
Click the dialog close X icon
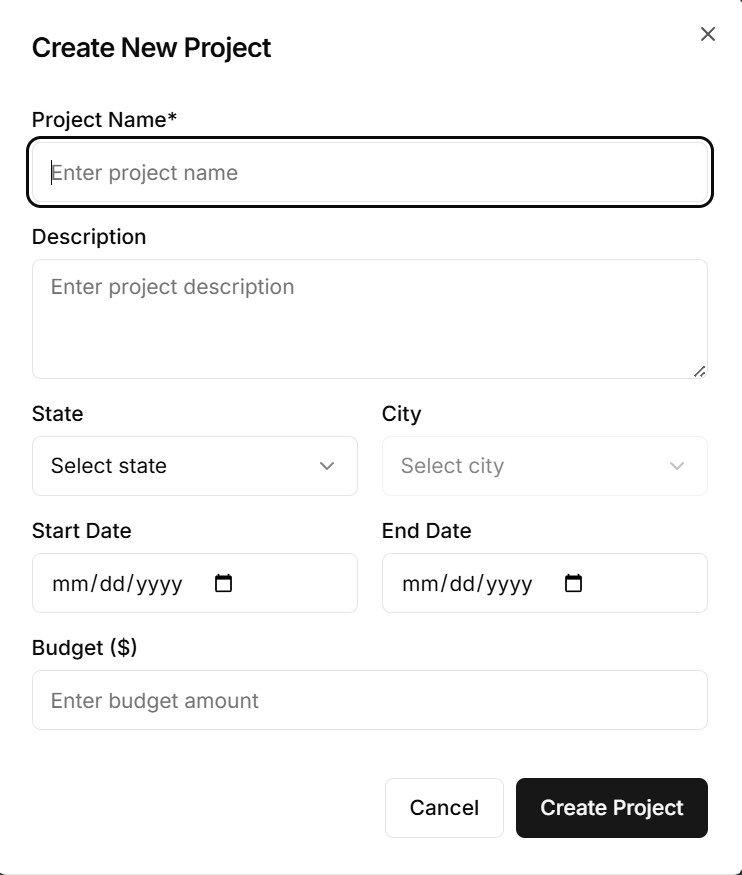(708, 33)
